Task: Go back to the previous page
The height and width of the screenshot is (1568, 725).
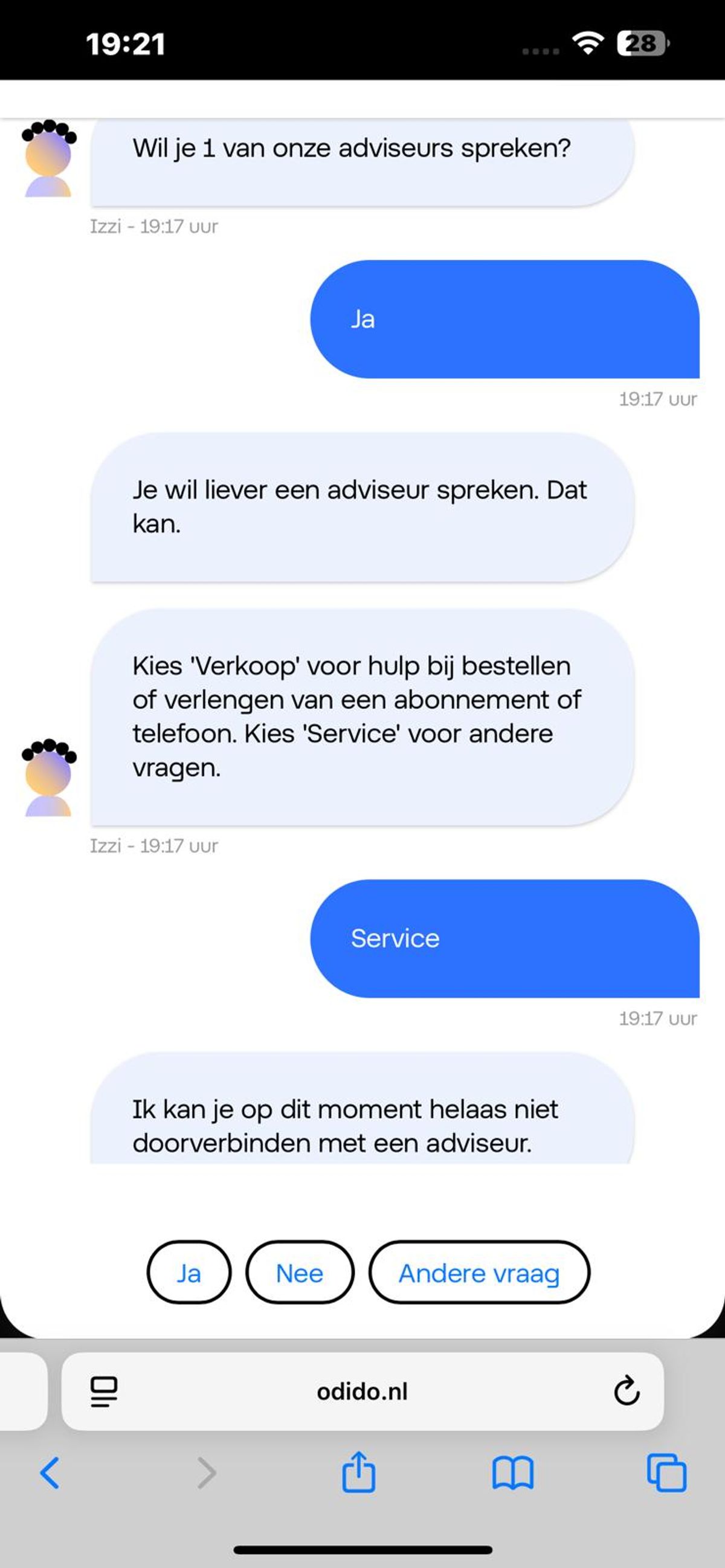Action: coord(50,1473)
